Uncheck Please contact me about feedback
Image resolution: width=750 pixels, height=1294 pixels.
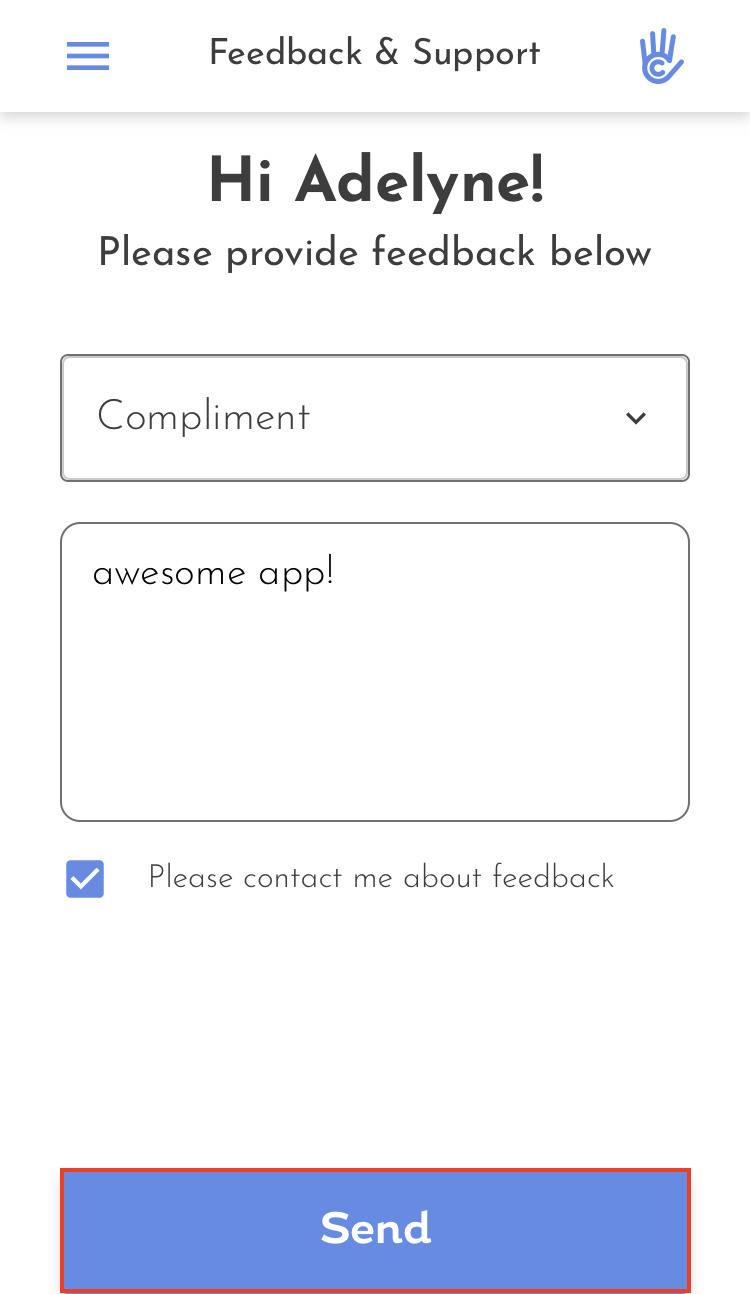coord(85,879)
